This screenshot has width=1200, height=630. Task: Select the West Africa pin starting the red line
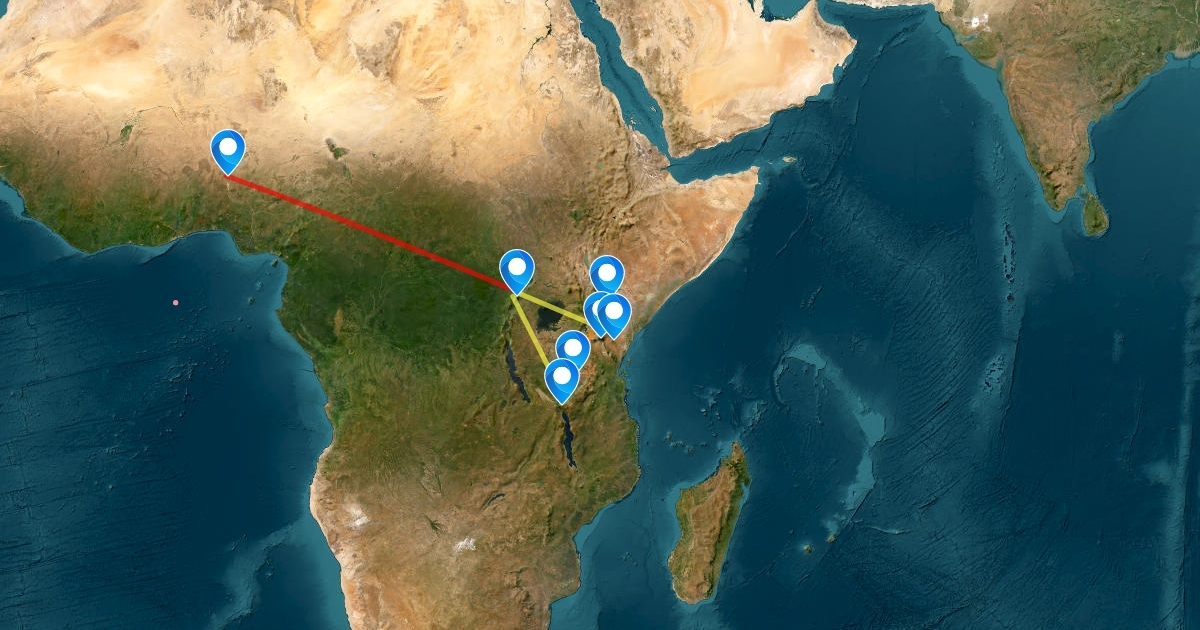coord(228,152)
